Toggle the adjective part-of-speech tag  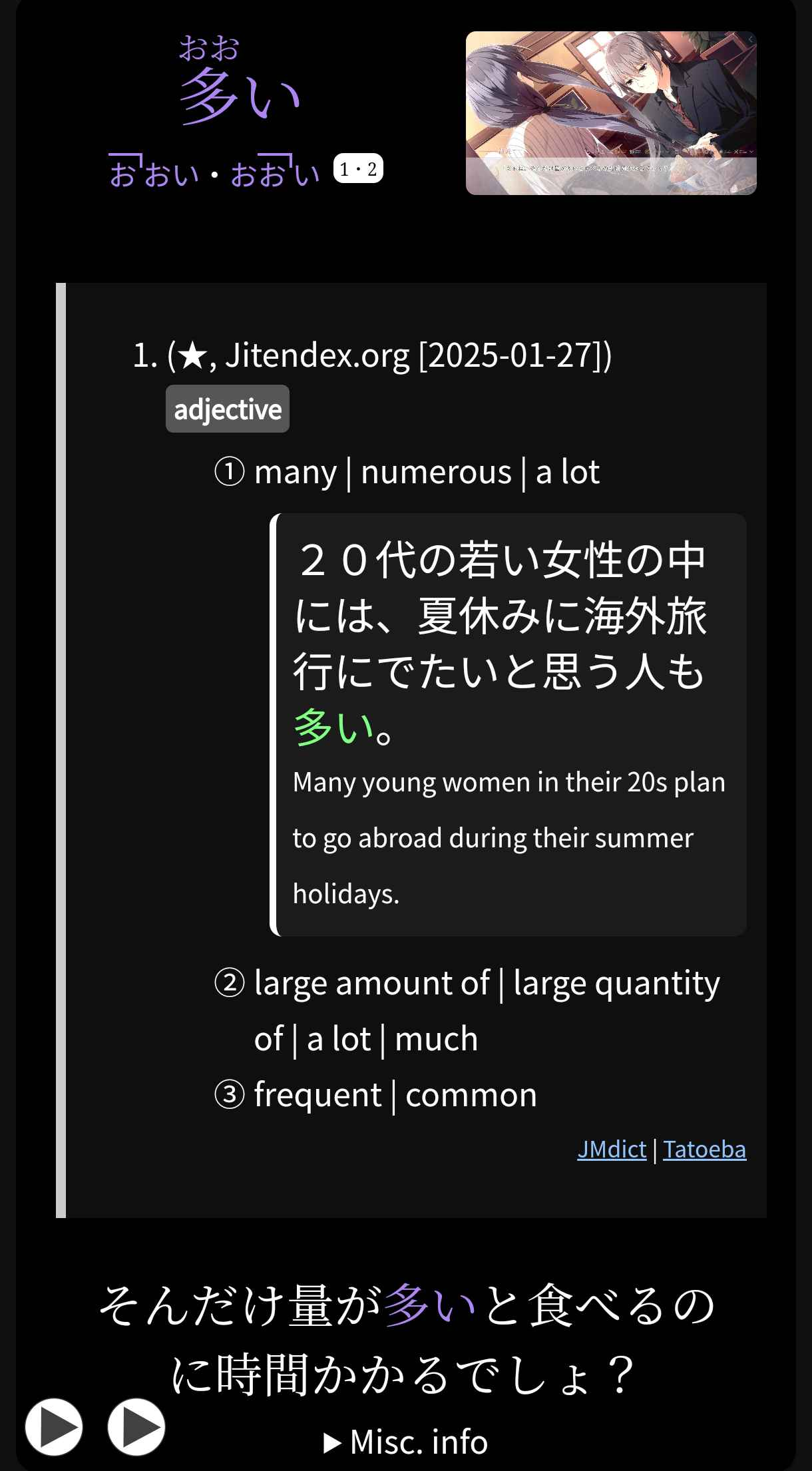[227, 409]
